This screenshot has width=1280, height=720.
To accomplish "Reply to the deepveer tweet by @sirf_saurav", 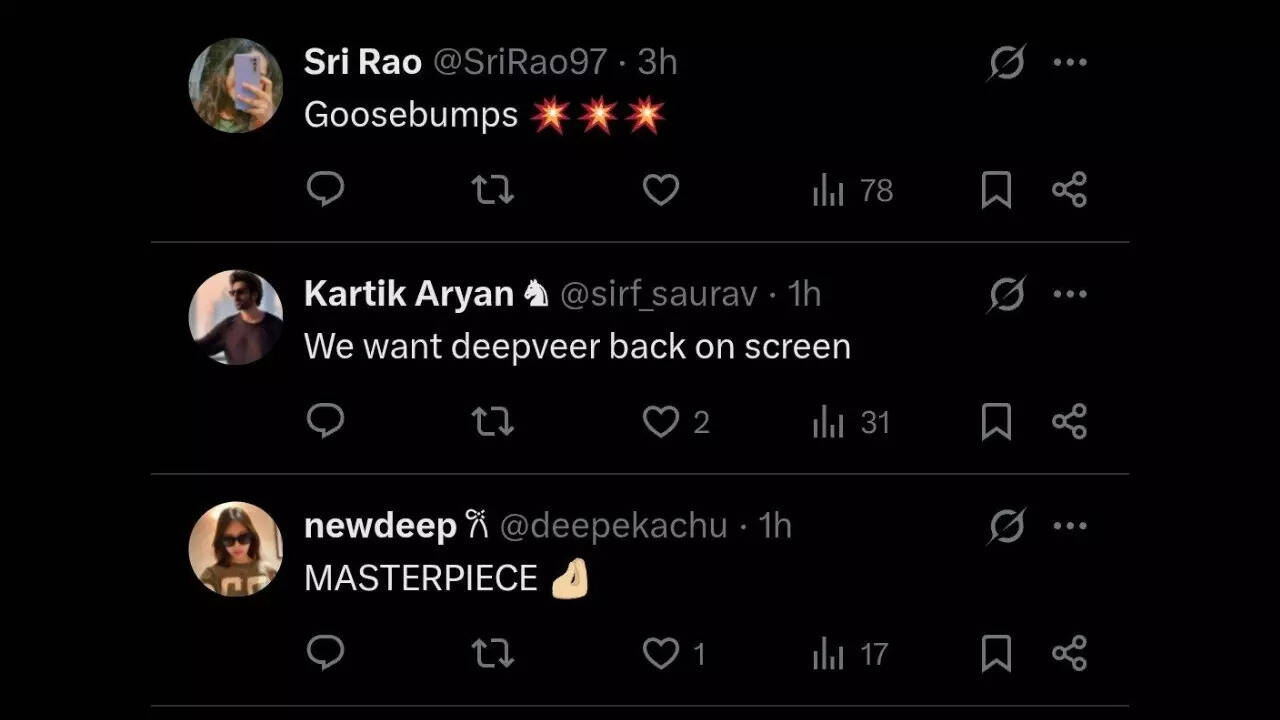I will pos(325,421).
